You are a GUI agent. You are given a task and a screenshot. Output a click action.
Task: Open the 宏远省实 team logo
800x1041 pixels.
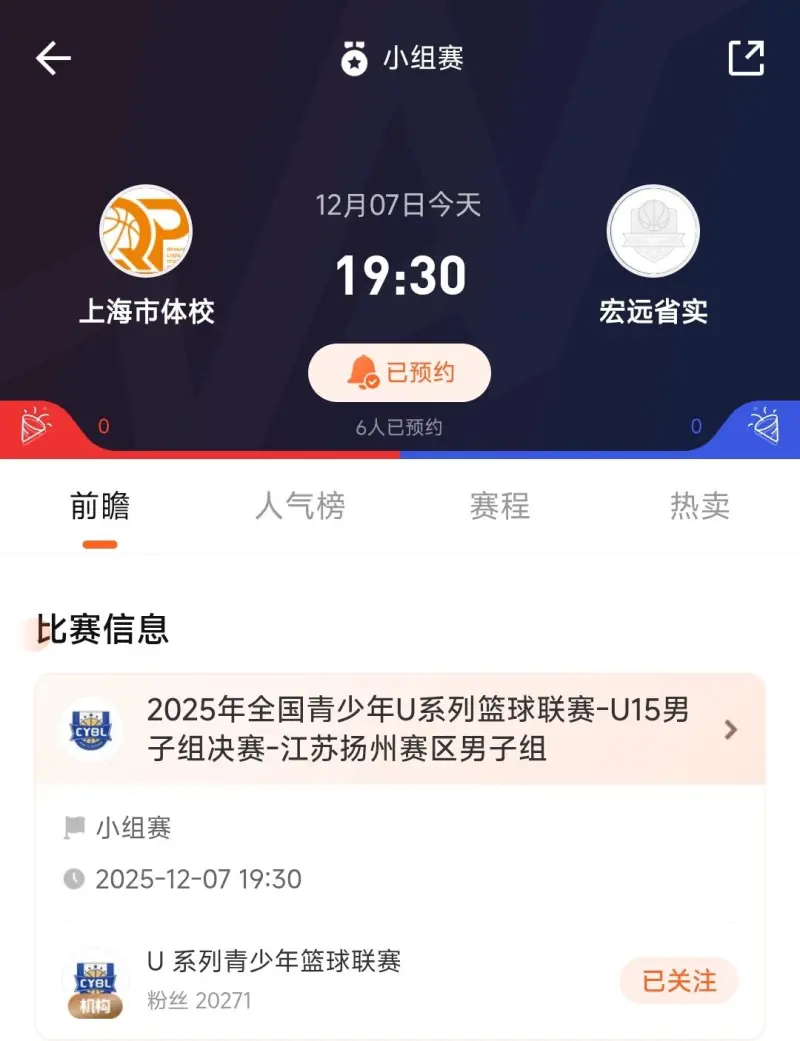coord(653,232)
